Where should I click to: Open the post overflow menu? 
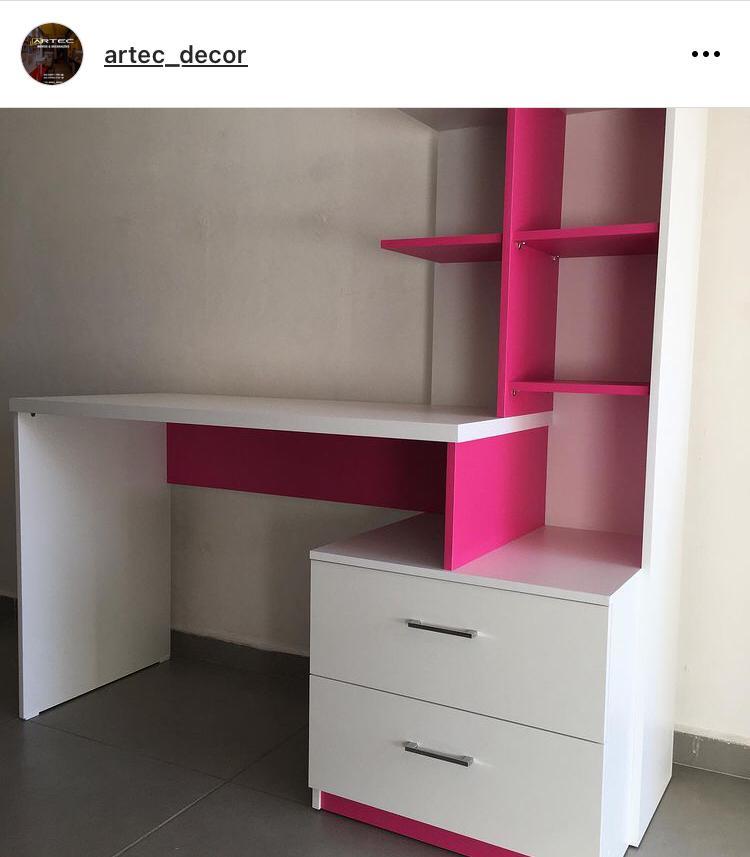[705, 54]
